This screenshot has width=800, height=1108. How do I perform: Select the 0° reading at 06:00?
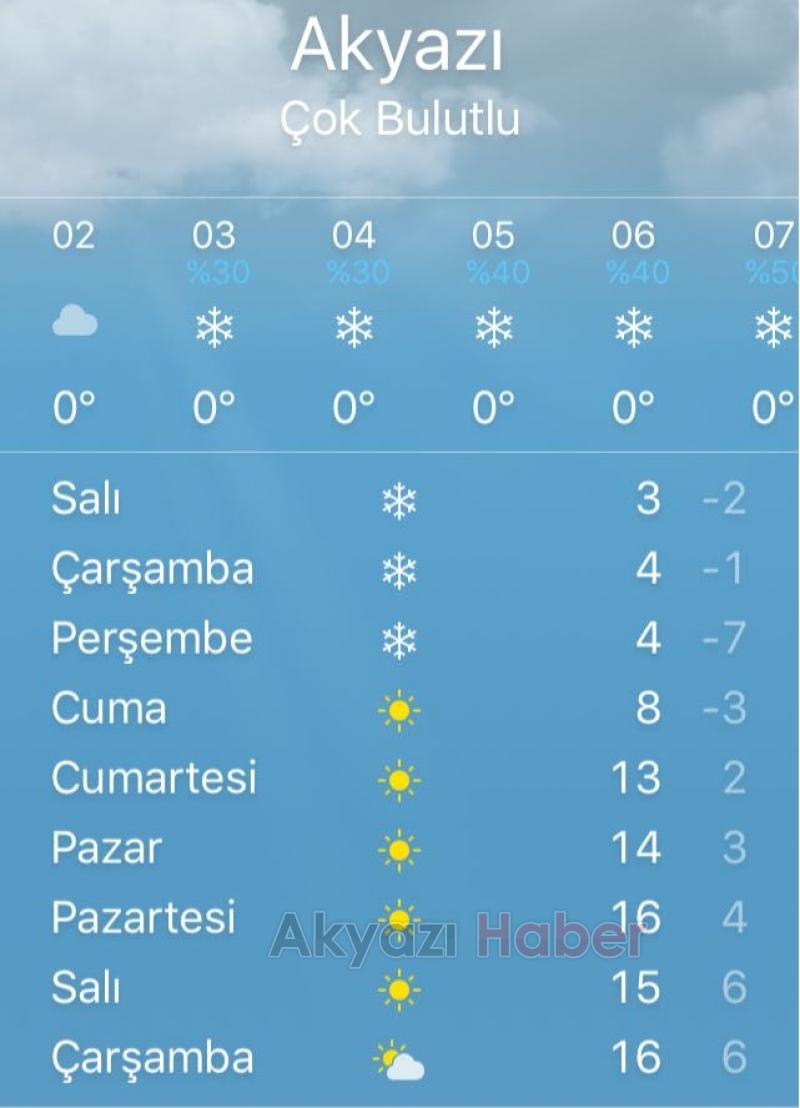pos(632,404)
